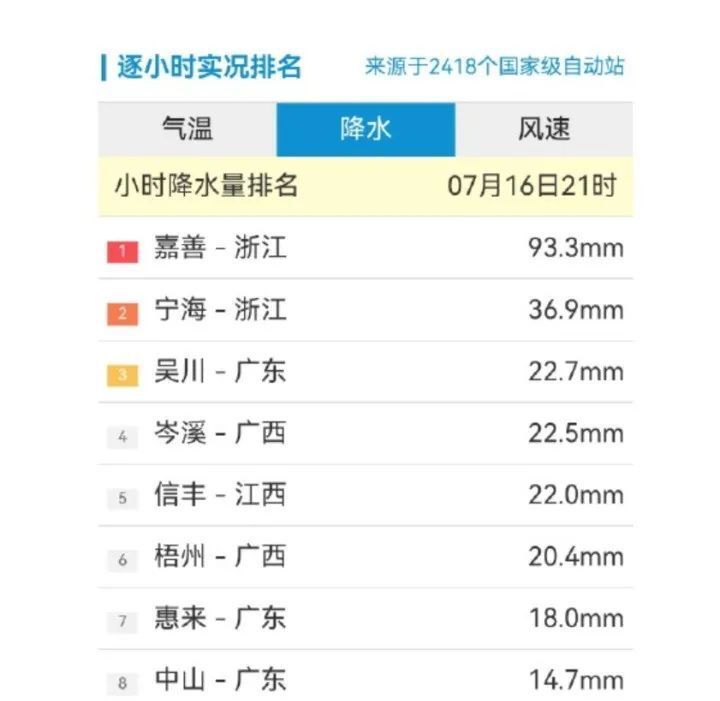Switch to the 风速 tab

[x=544, y=129]
